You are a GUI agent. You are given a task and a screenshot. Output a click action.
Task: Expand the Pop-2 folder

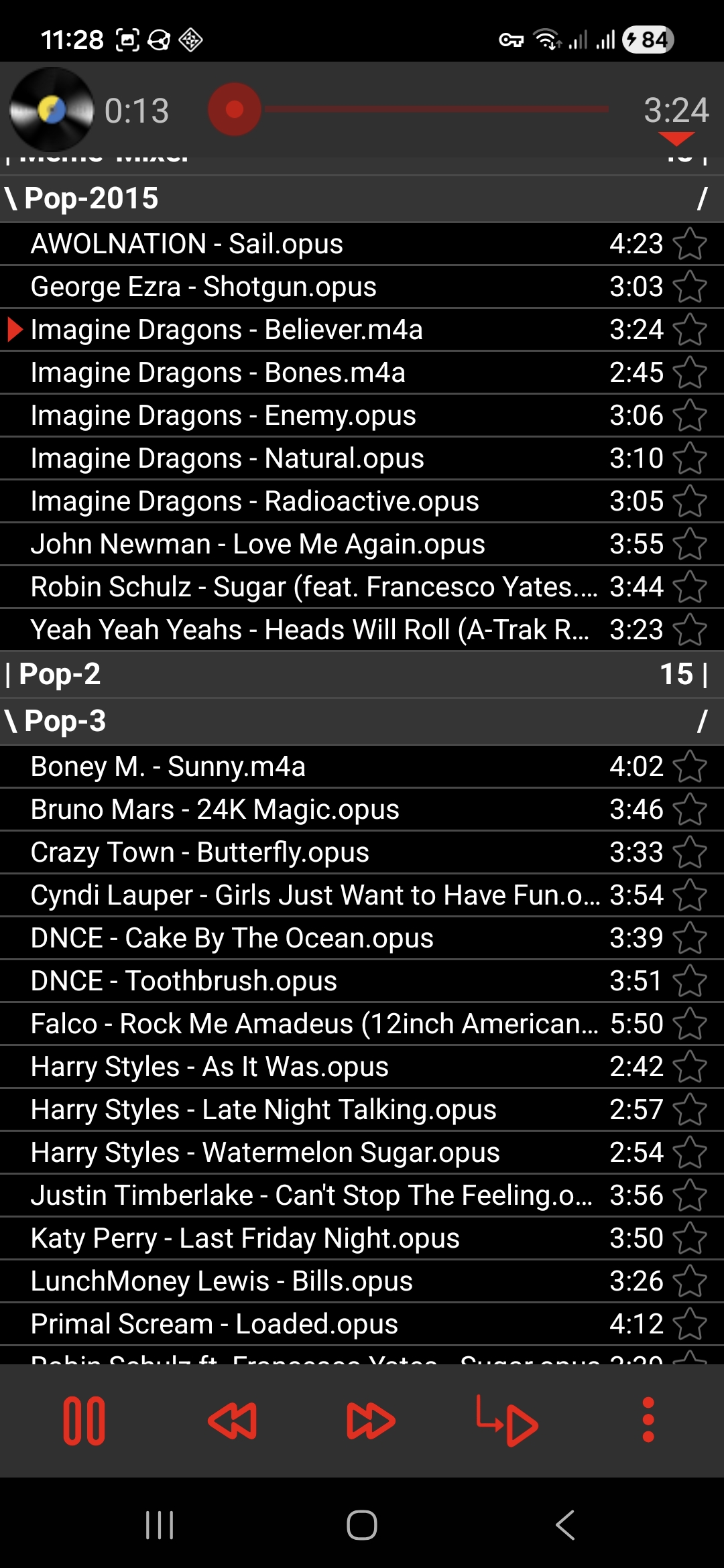(362, 674)
